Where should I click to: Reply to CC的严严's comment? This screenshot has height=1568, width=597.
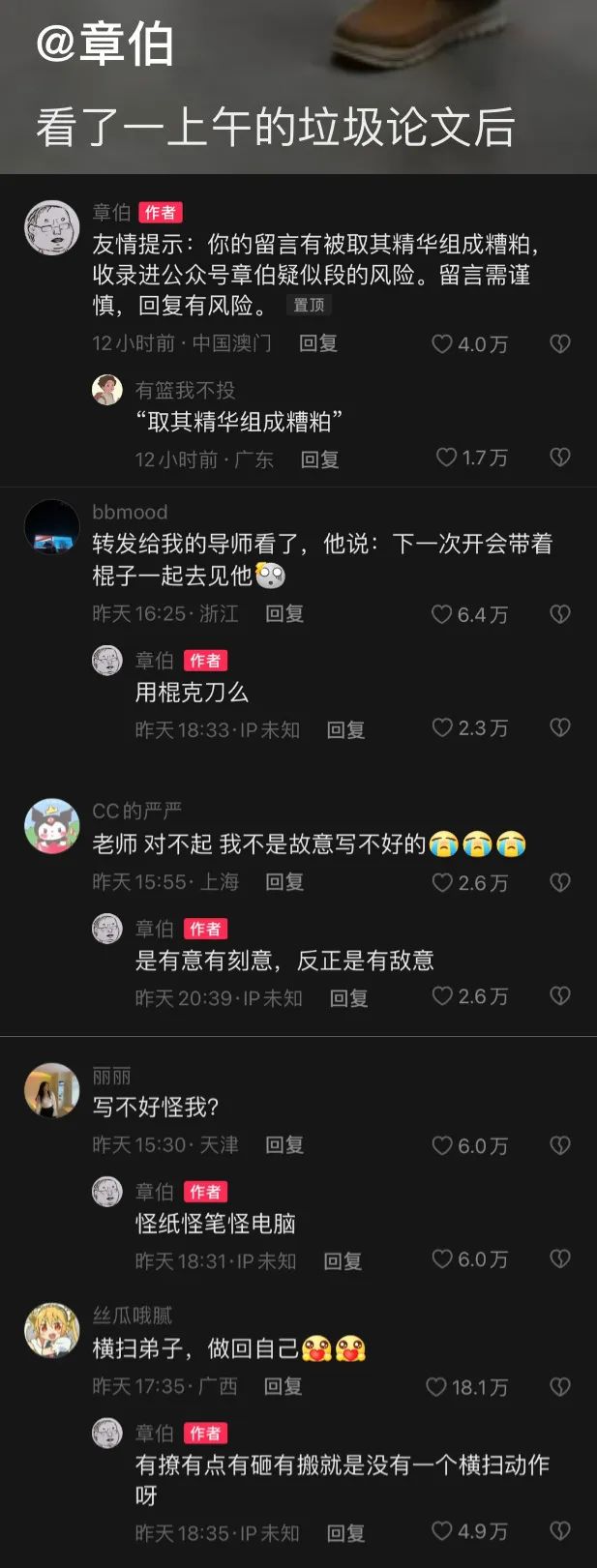click(x=284, y=882)
